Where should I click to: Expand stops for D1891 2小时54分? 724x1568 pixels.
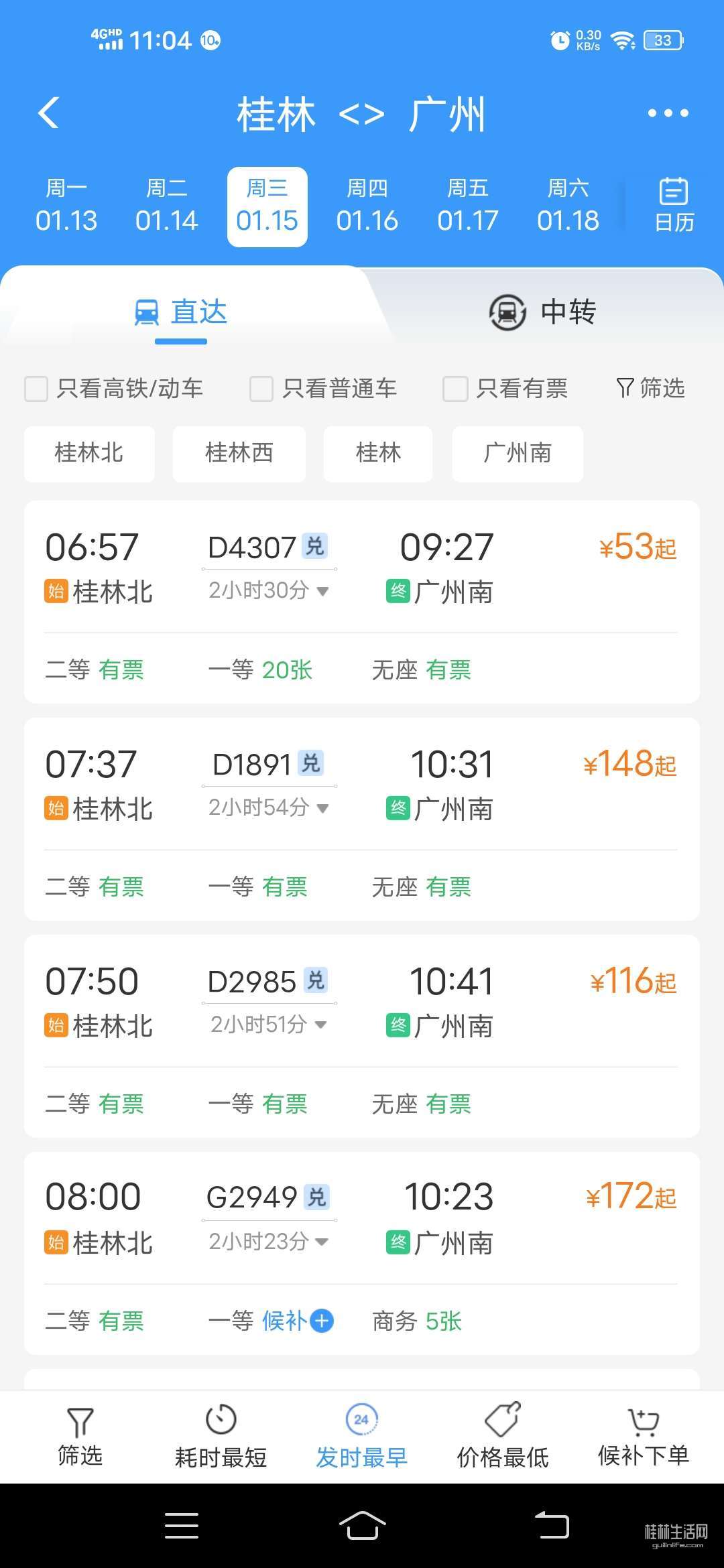(x=268, y=807)
